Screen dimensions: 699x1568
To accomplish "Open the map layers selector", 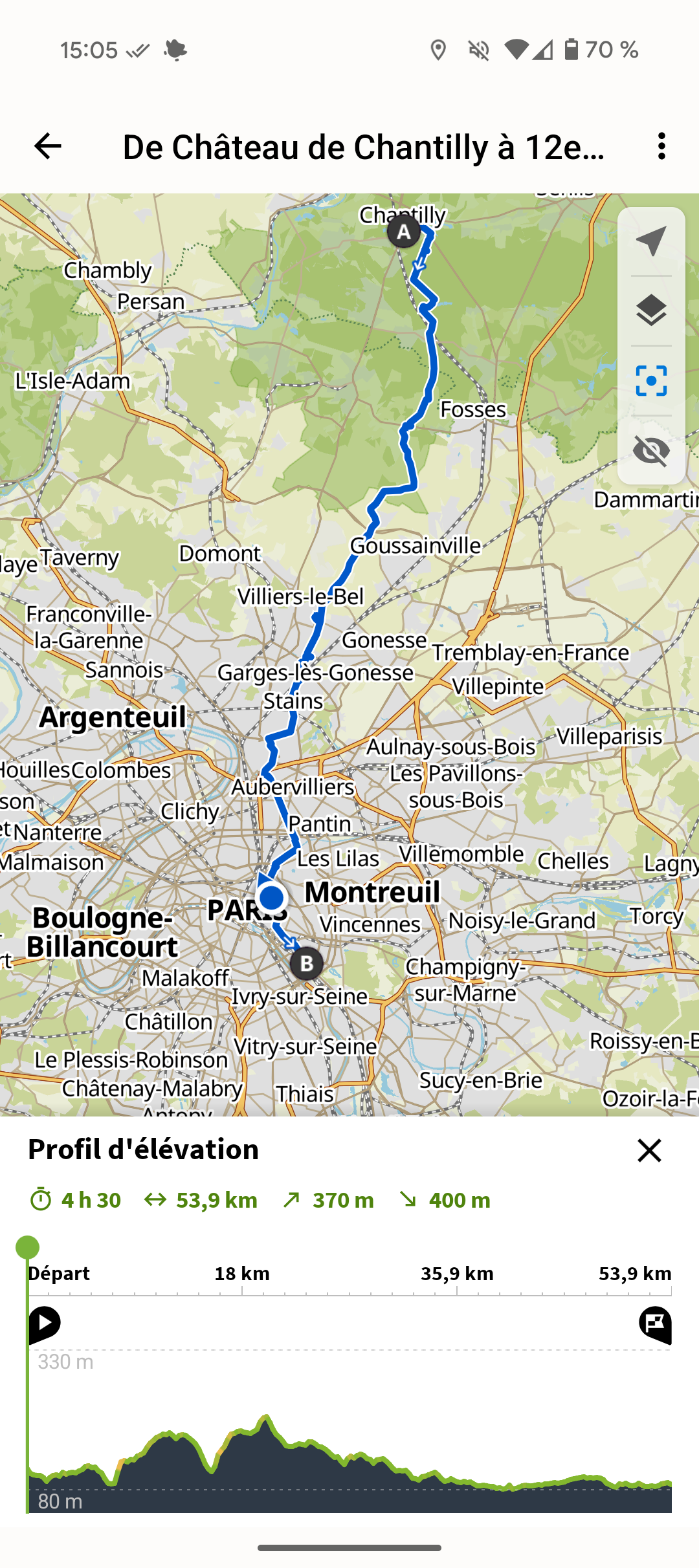I will [651, 311].
